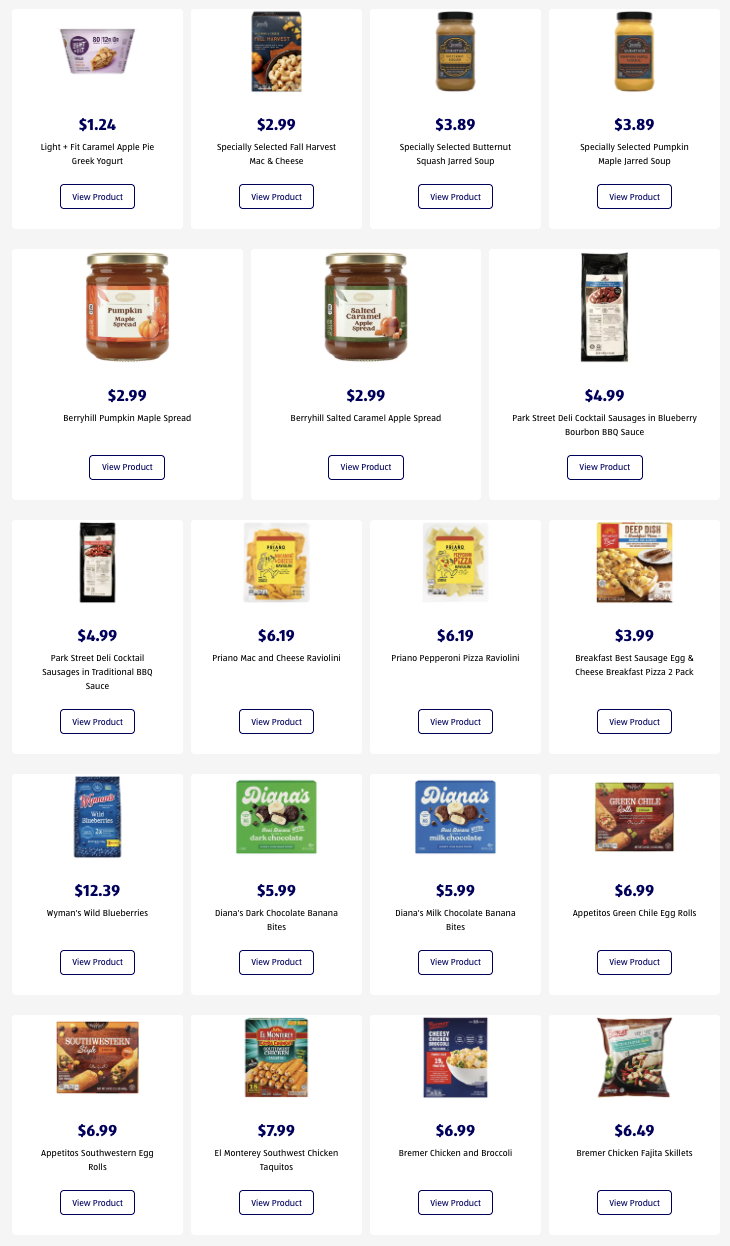This screenshot has height=1246, width=730.
Task: View product Diana's Milk Chocolate Banana Bites
Action: pos(455,962)
